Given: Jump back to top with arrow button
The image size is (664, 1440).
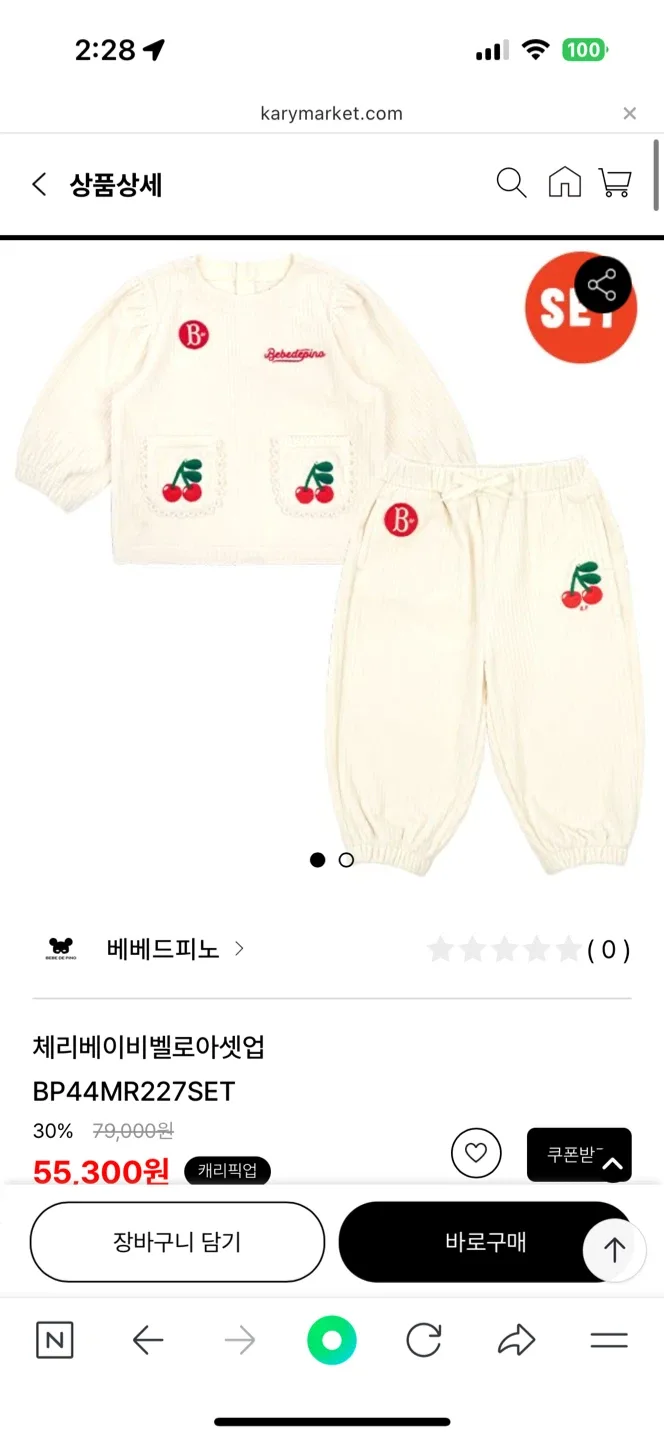Looking at the screenshot, I should tap(614, 1249).
